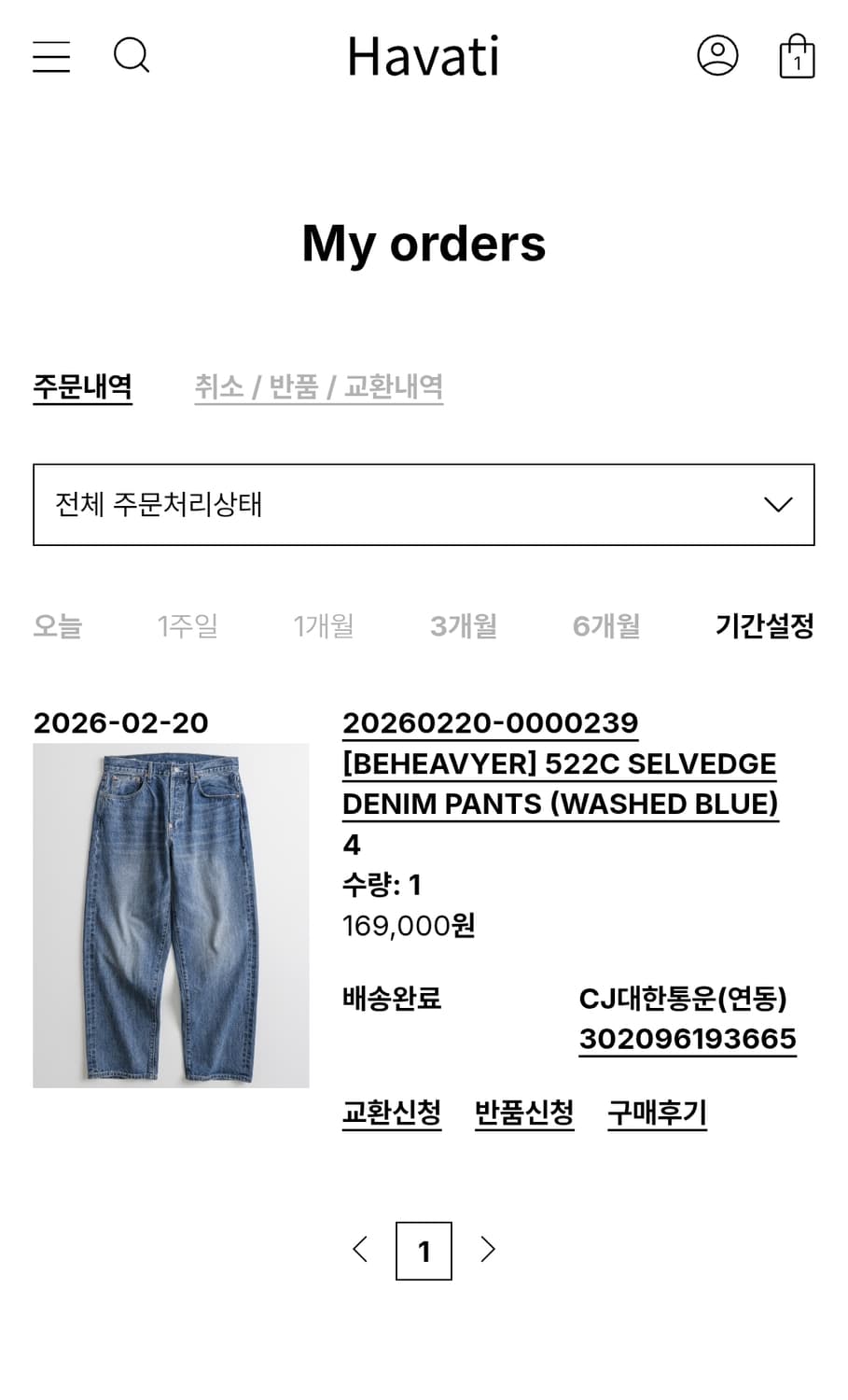Open the hamburger navigation menu
848x1400 pixels.
coord(51,56)
